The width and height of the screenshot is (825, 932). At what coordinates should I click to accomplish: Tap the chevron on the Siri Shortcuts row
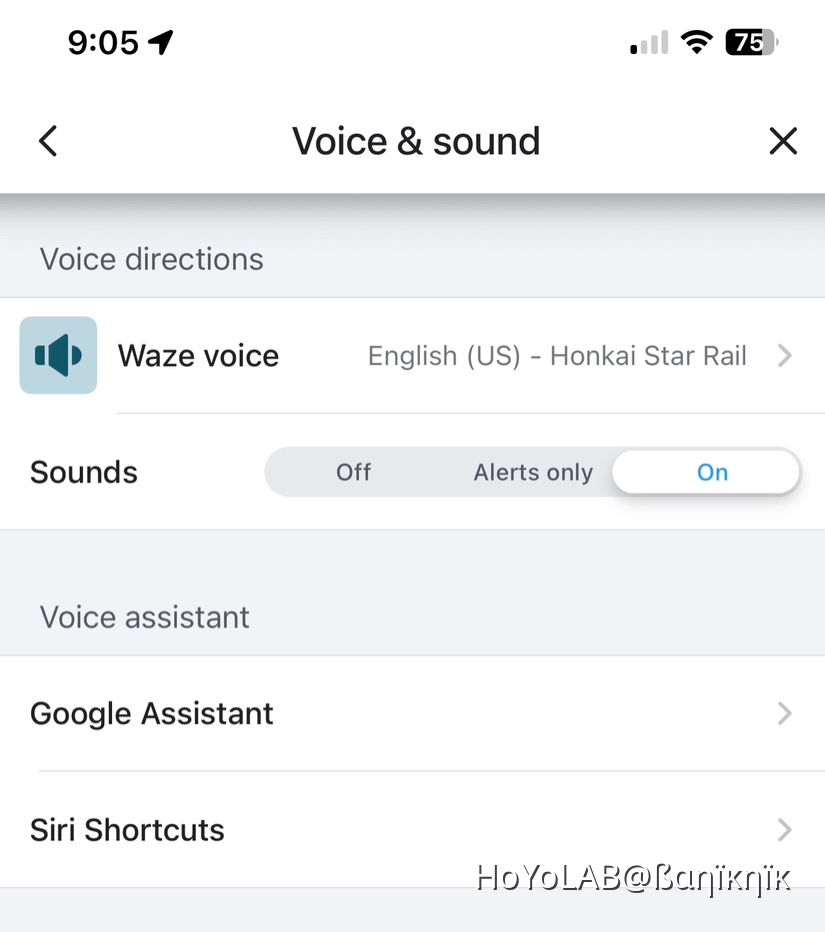click(x=786, y=829)
